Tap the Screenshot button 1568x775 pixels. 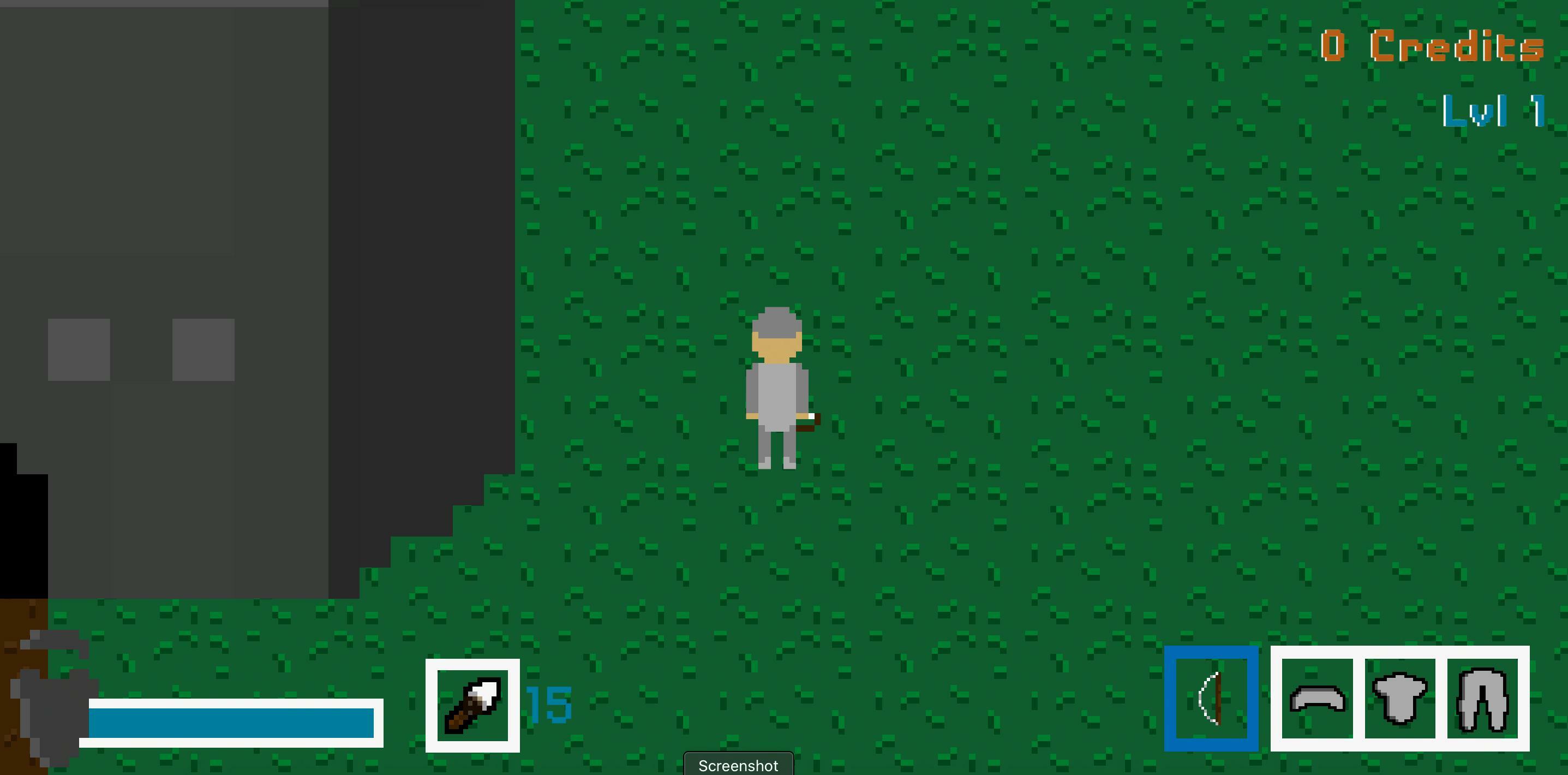pos(738,765)
